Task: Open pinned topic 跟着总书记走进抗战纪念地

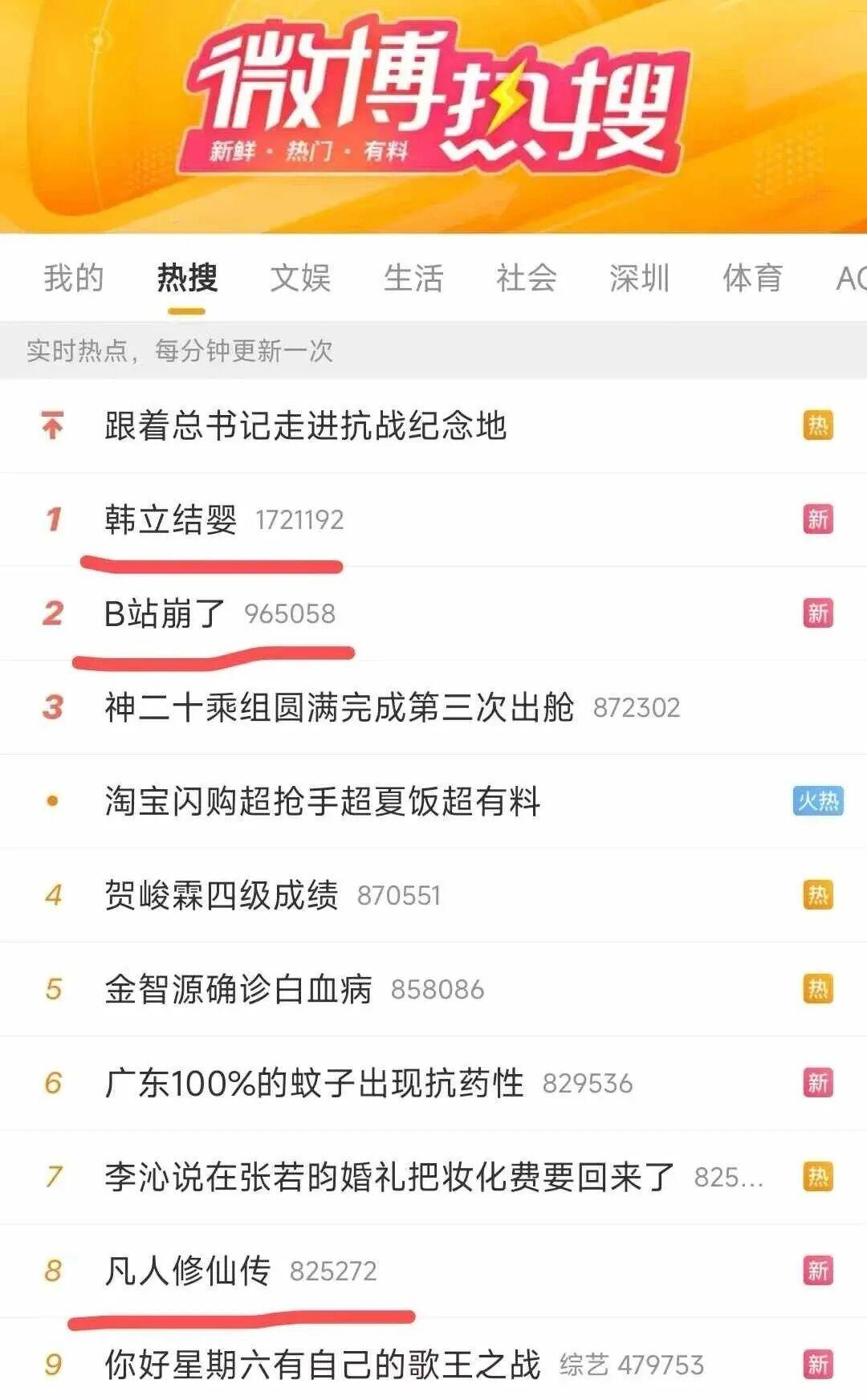Action: [306, 425]
